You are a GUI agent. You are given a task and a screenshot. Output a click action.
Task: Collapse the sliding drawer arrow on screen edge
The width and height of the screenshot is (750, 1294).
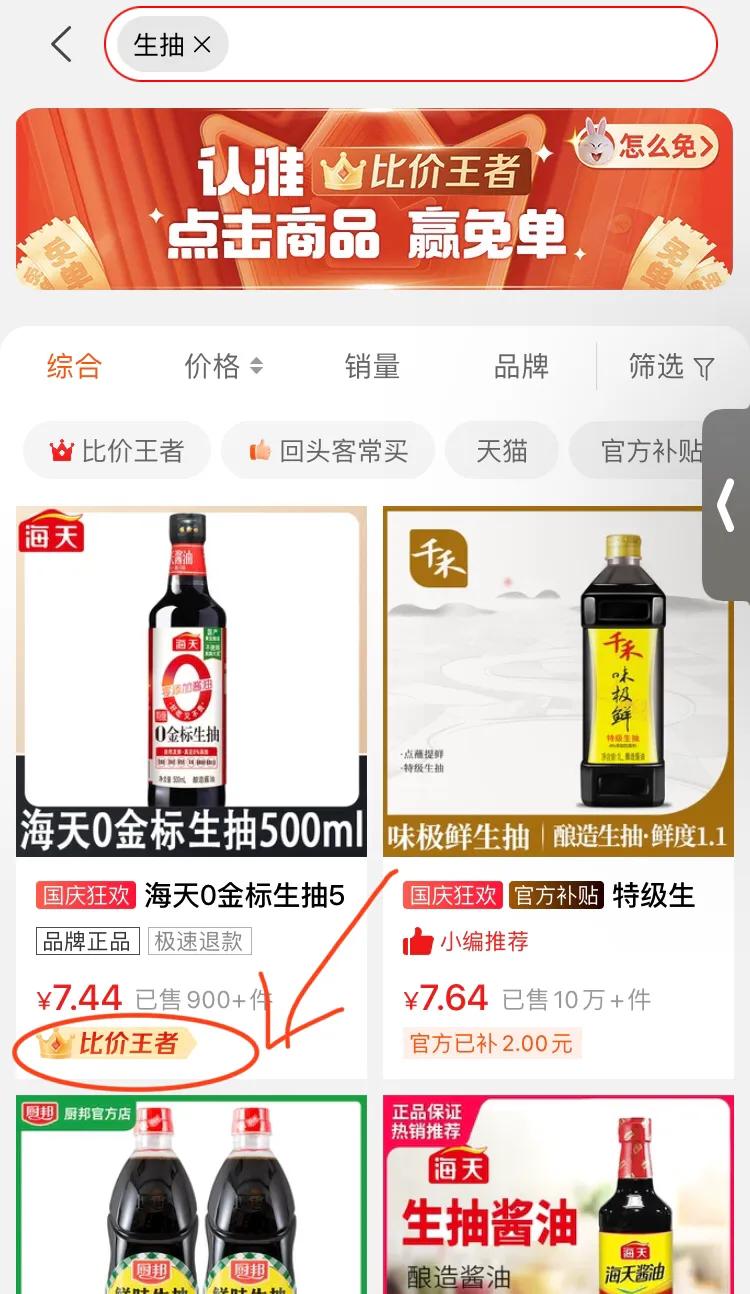[727, 506]
